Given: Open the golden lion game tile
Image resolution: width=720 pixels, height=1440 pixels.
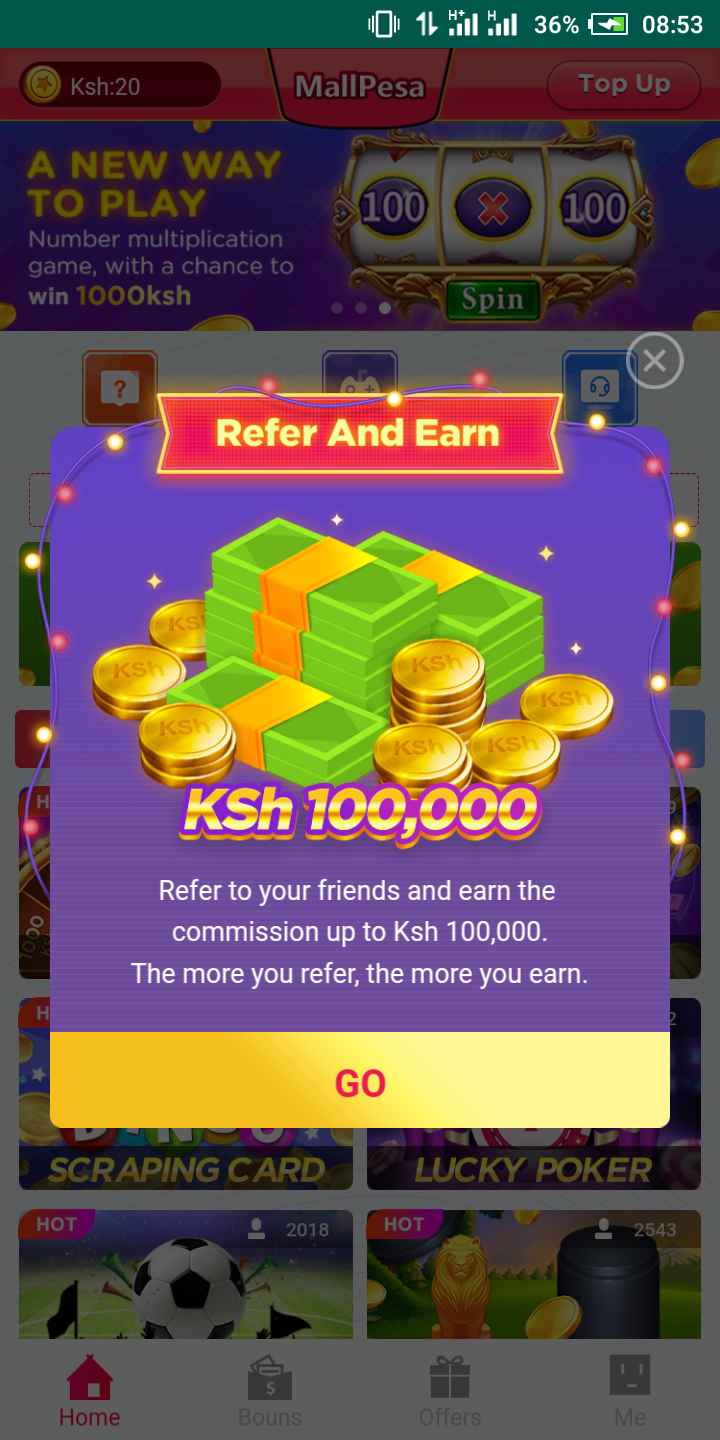Looking at the screenshot, I should coord(533,1275).
